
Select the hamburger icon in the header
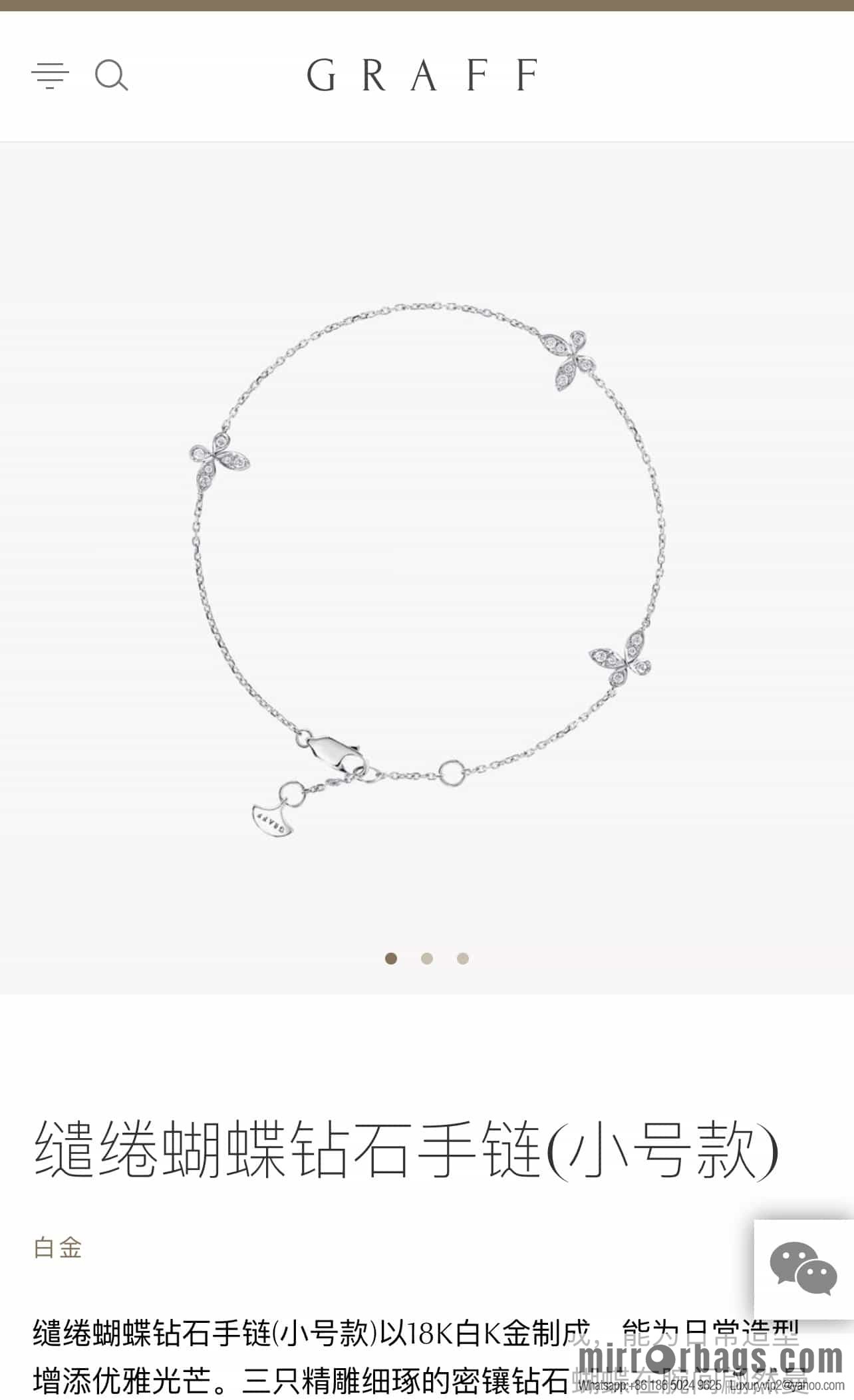tap(50, 74)
